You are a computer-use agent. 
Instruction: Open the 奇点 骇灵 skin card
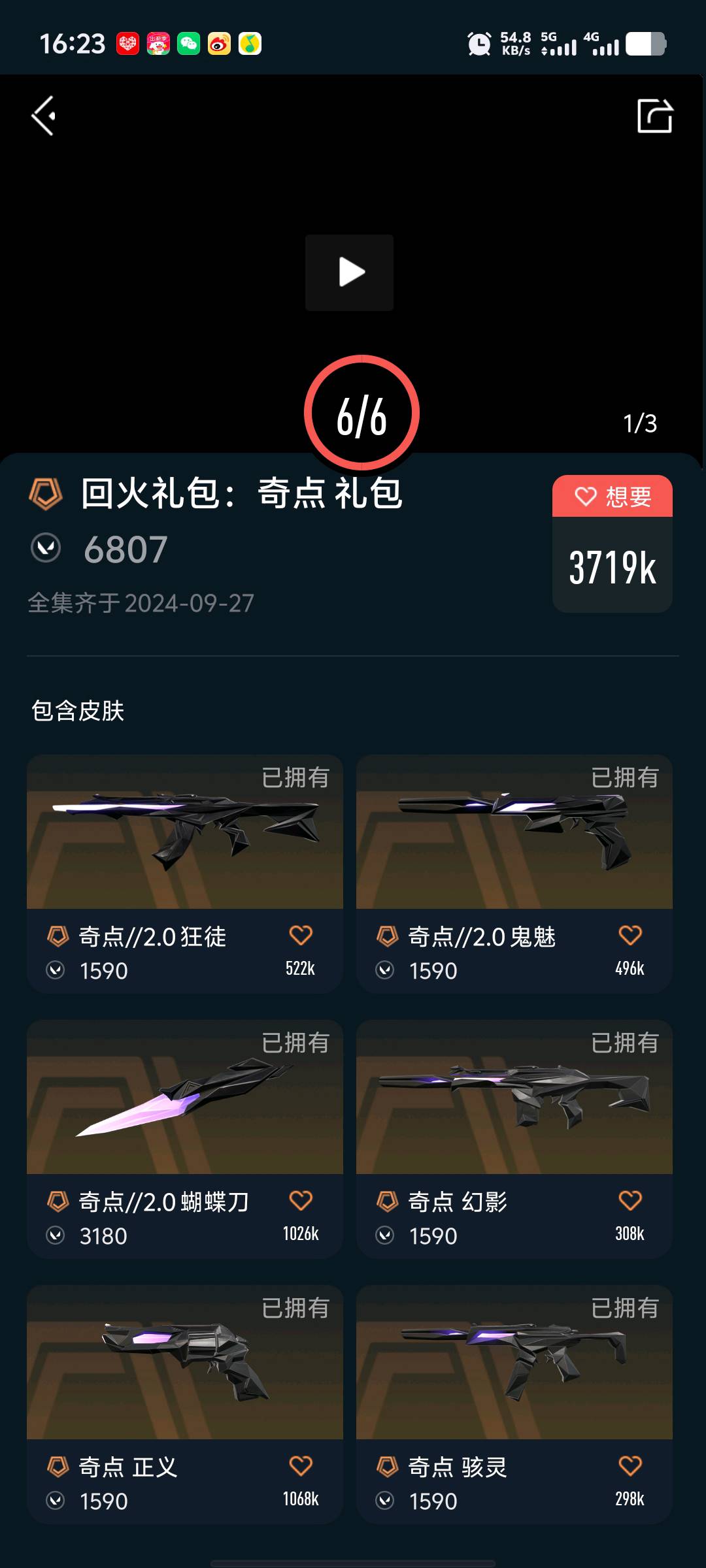tap(514, 1405)
